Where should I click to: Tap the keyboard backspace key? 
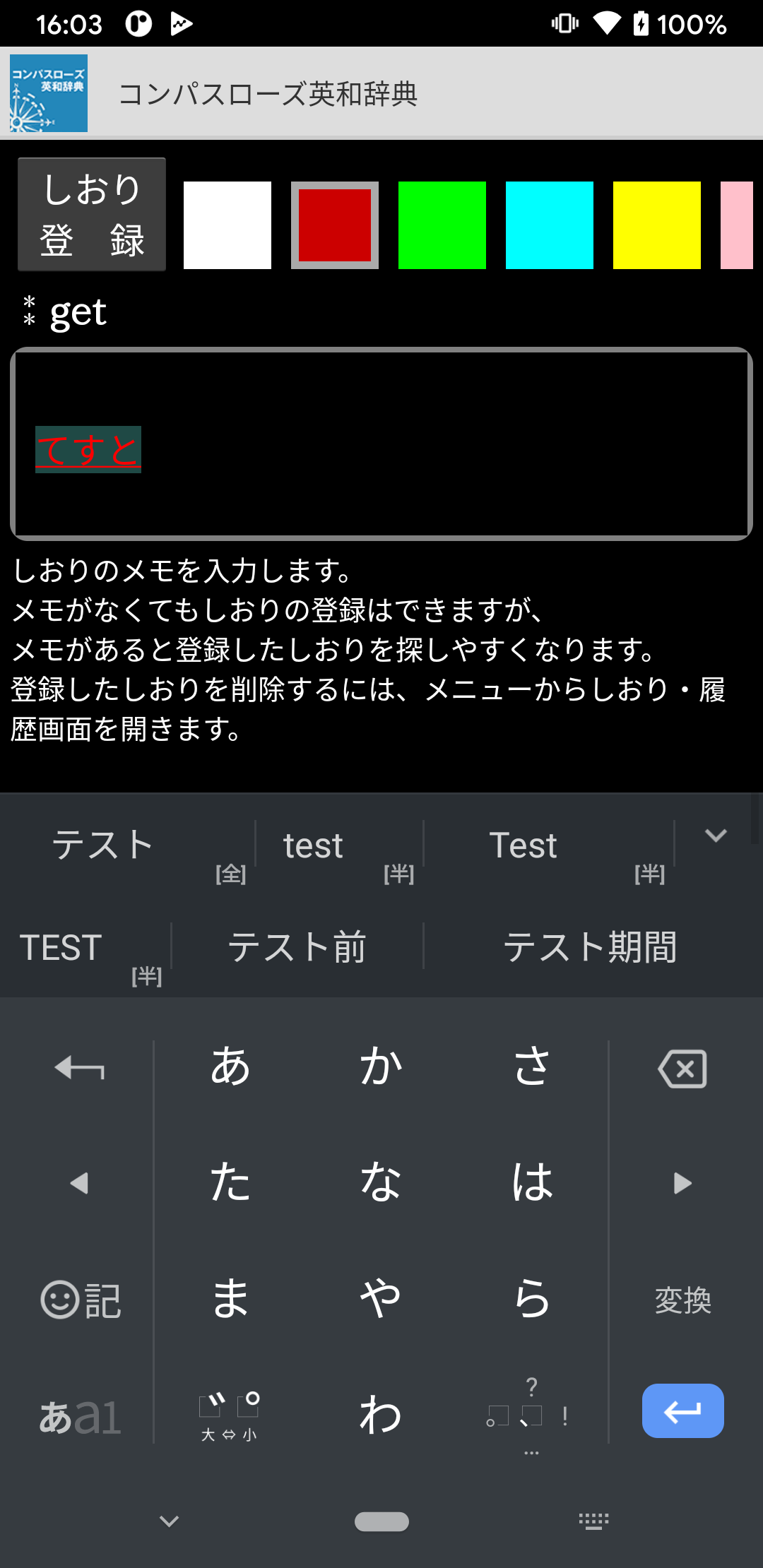point(682,1068)
